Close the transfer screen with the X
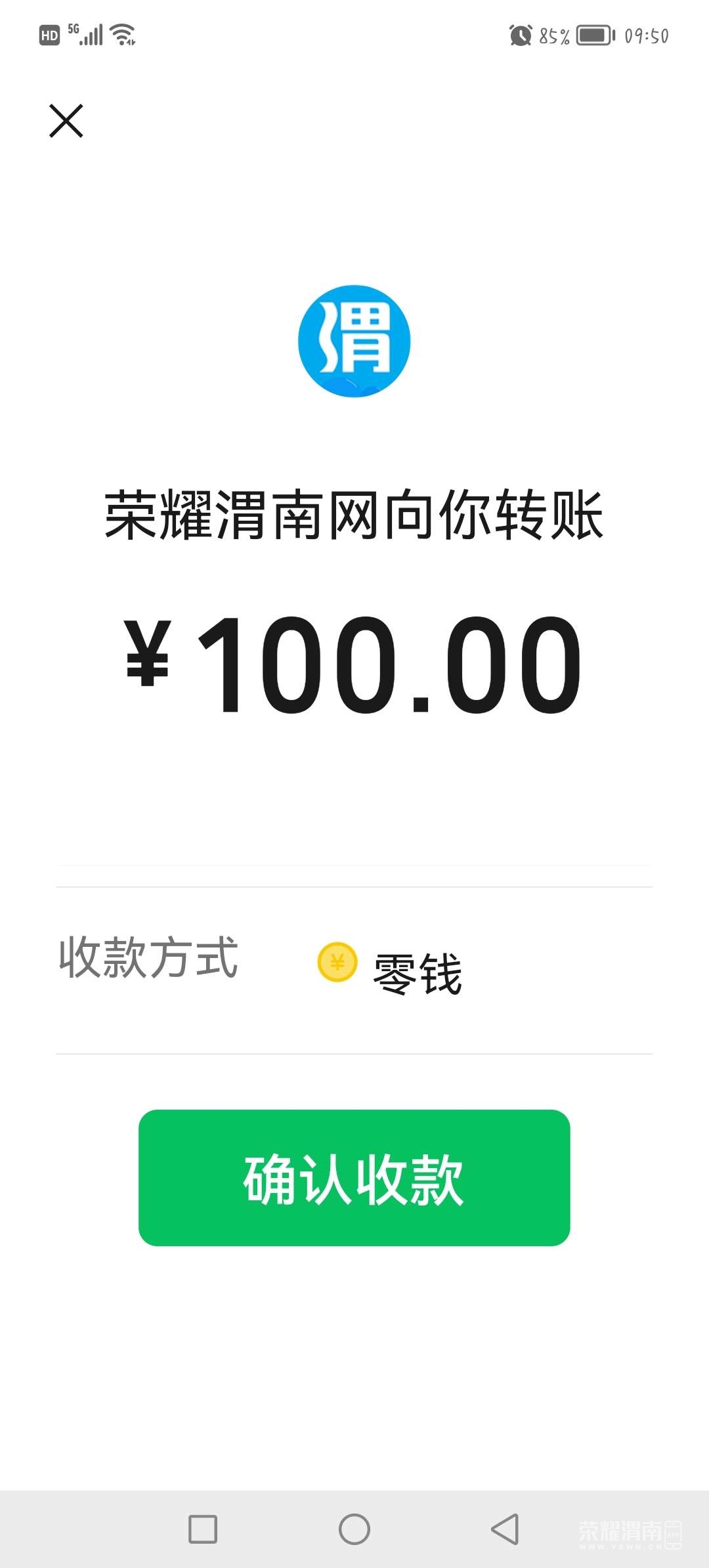Screen dimensions: 709x1568 pyautogui.click(x=66, y=121)
